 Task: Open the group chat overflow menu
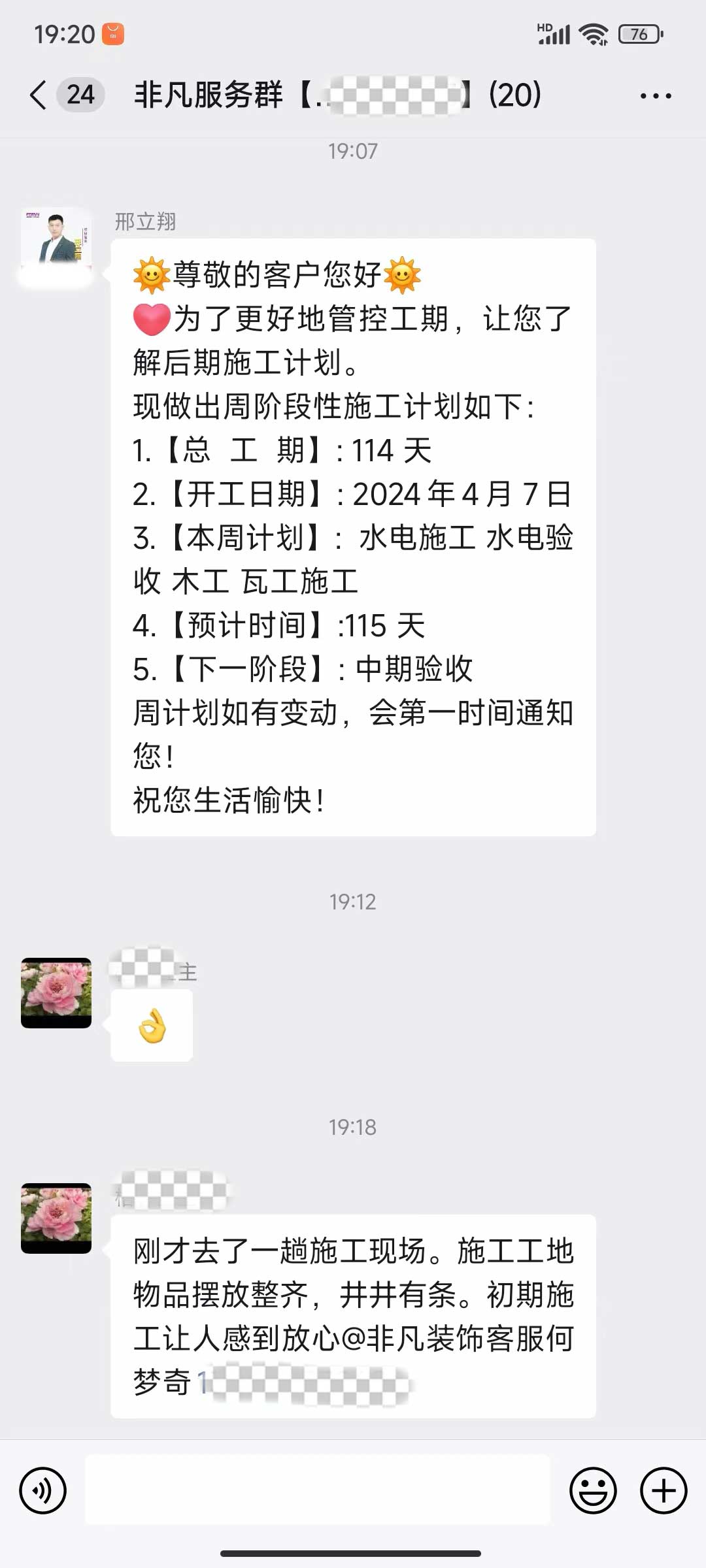point(655,96)
